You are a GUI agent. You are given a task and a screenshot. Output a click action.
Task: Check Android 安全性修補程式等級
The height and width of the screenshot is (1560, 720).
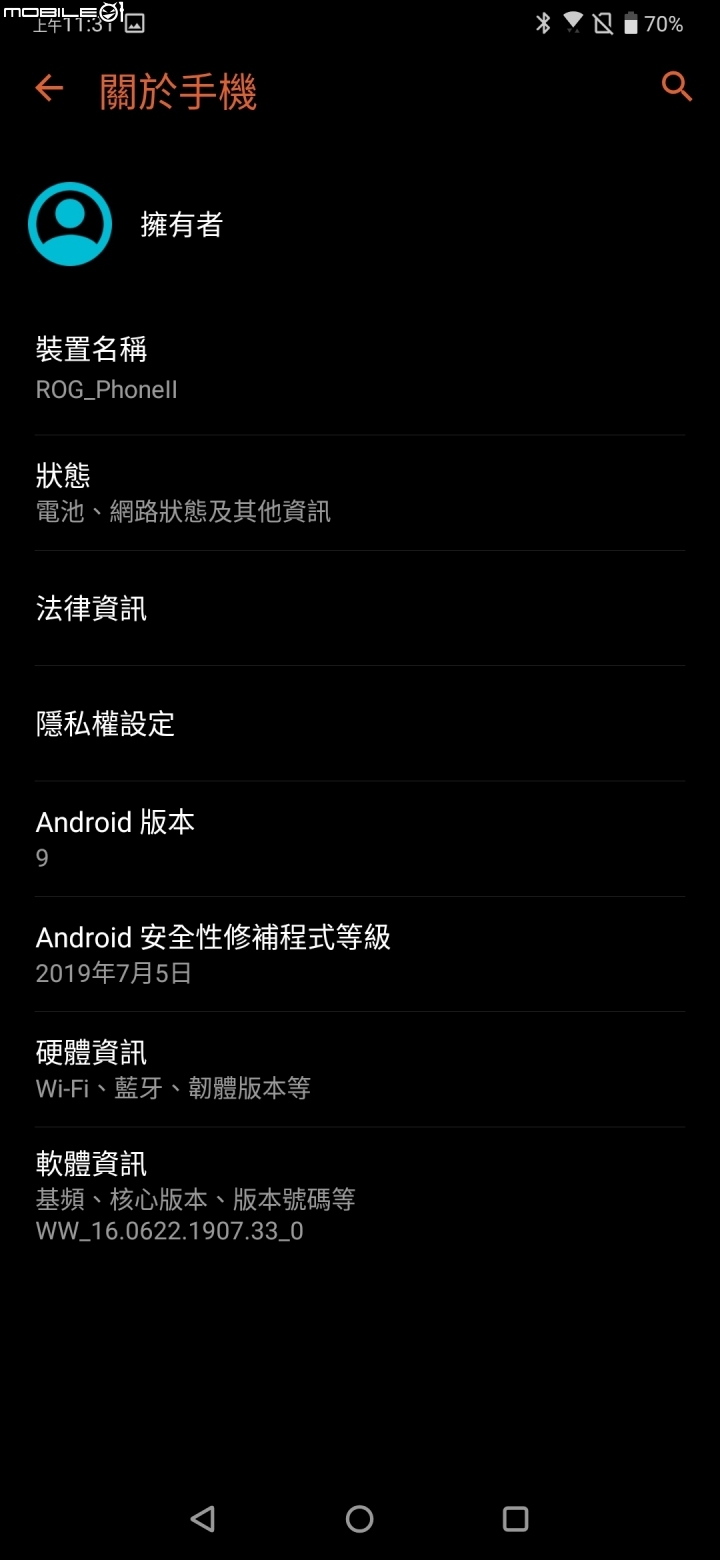coord(360,954)
